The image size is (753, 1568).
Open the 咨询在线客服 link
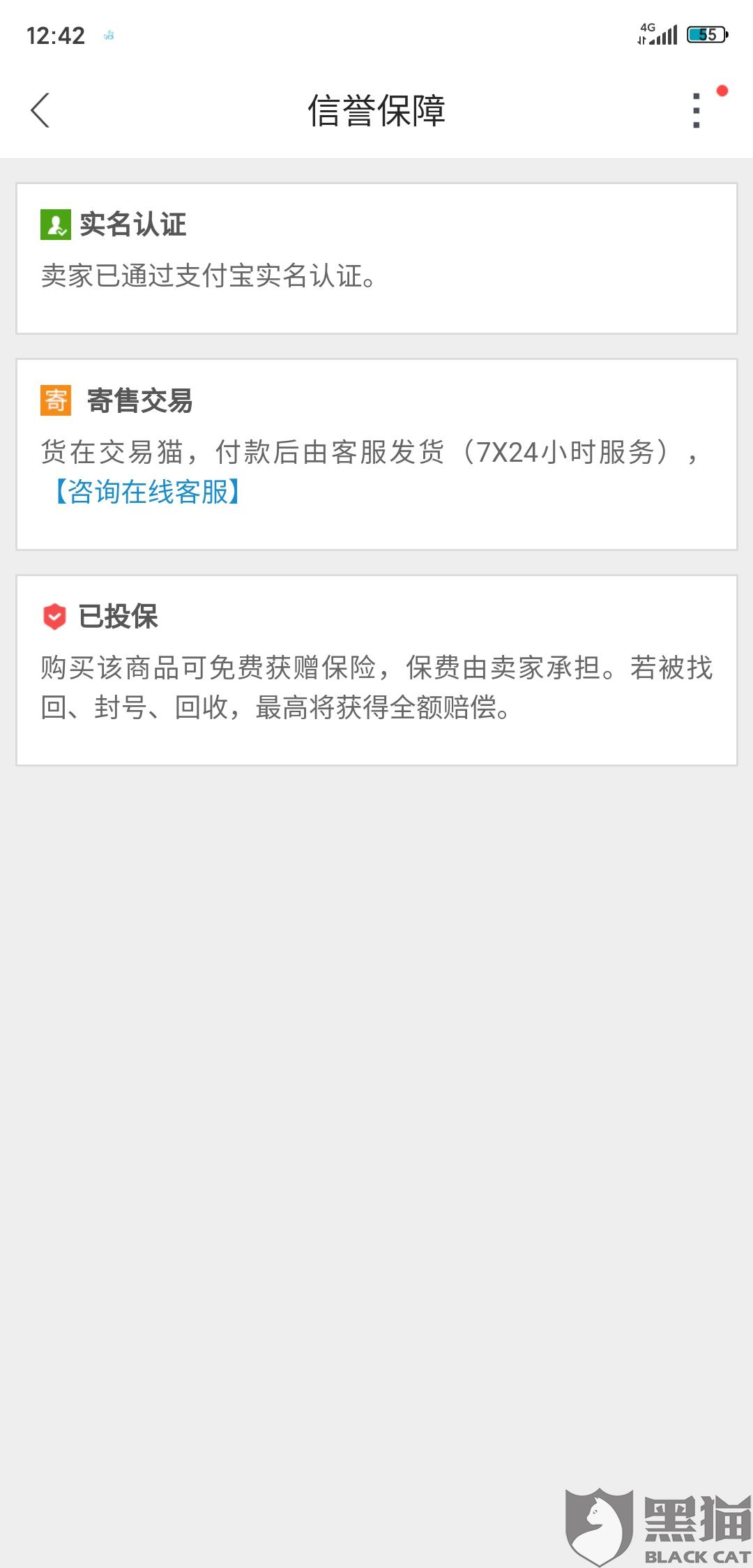pos(147,492)
